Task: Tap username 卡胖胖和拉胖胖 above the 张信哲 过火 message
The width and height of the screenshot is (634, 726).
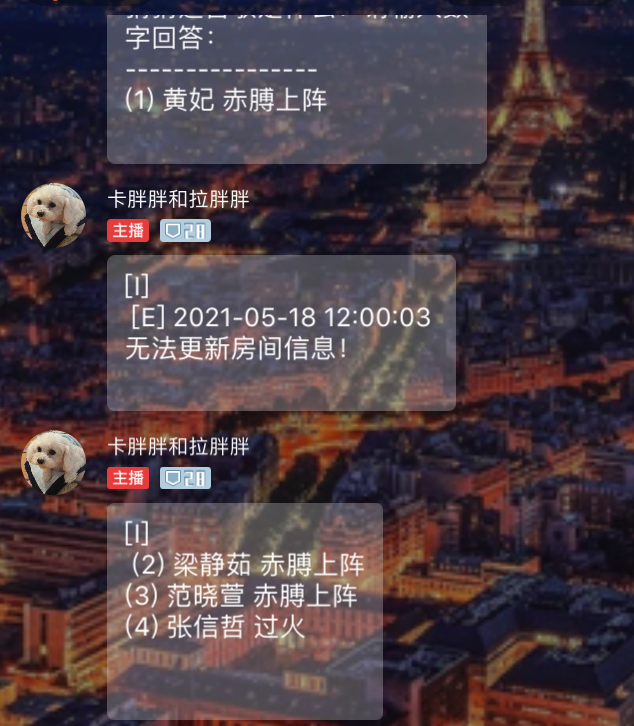Action: tap(178, 446)
